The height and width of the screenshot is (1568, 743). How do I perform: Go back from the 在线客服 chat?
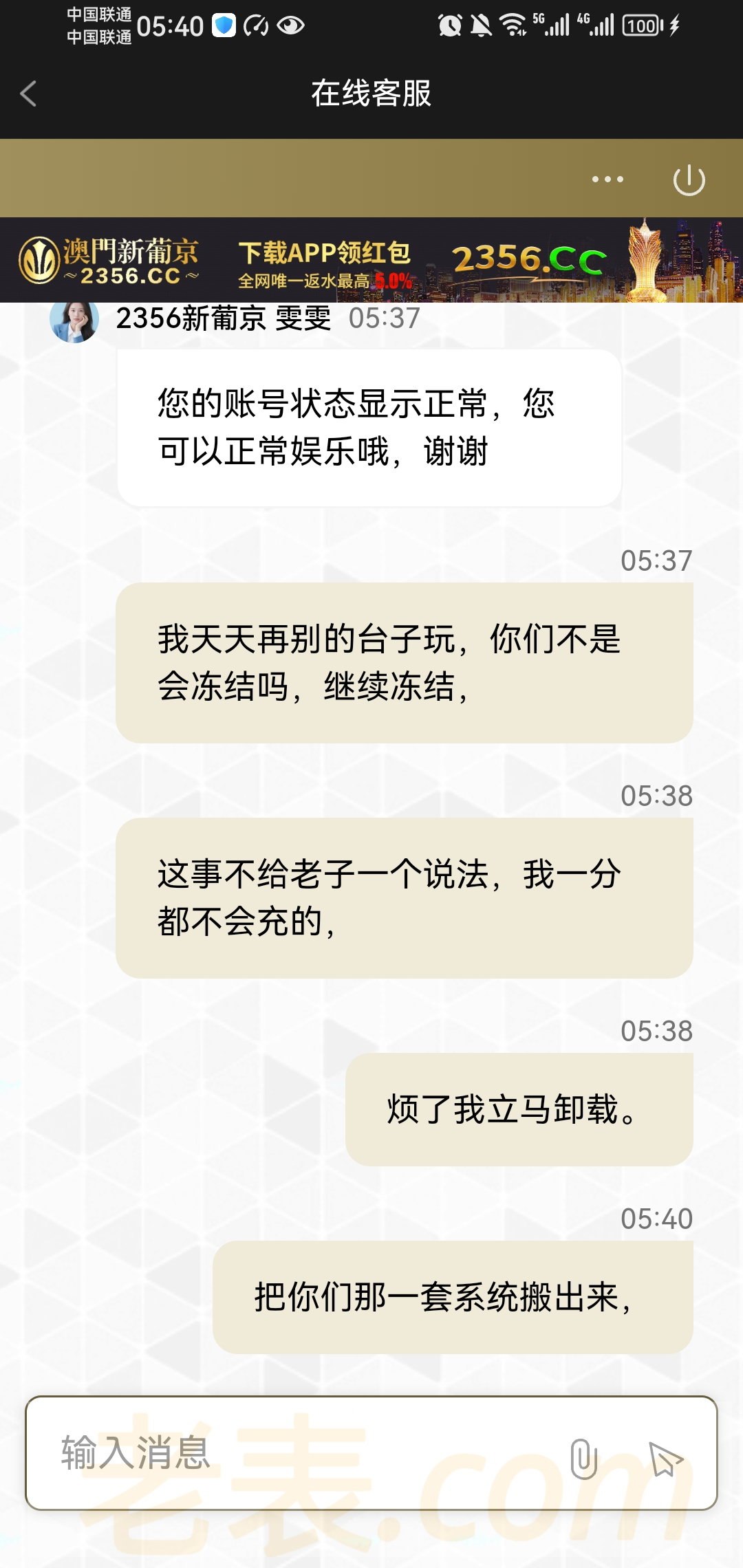29,94
